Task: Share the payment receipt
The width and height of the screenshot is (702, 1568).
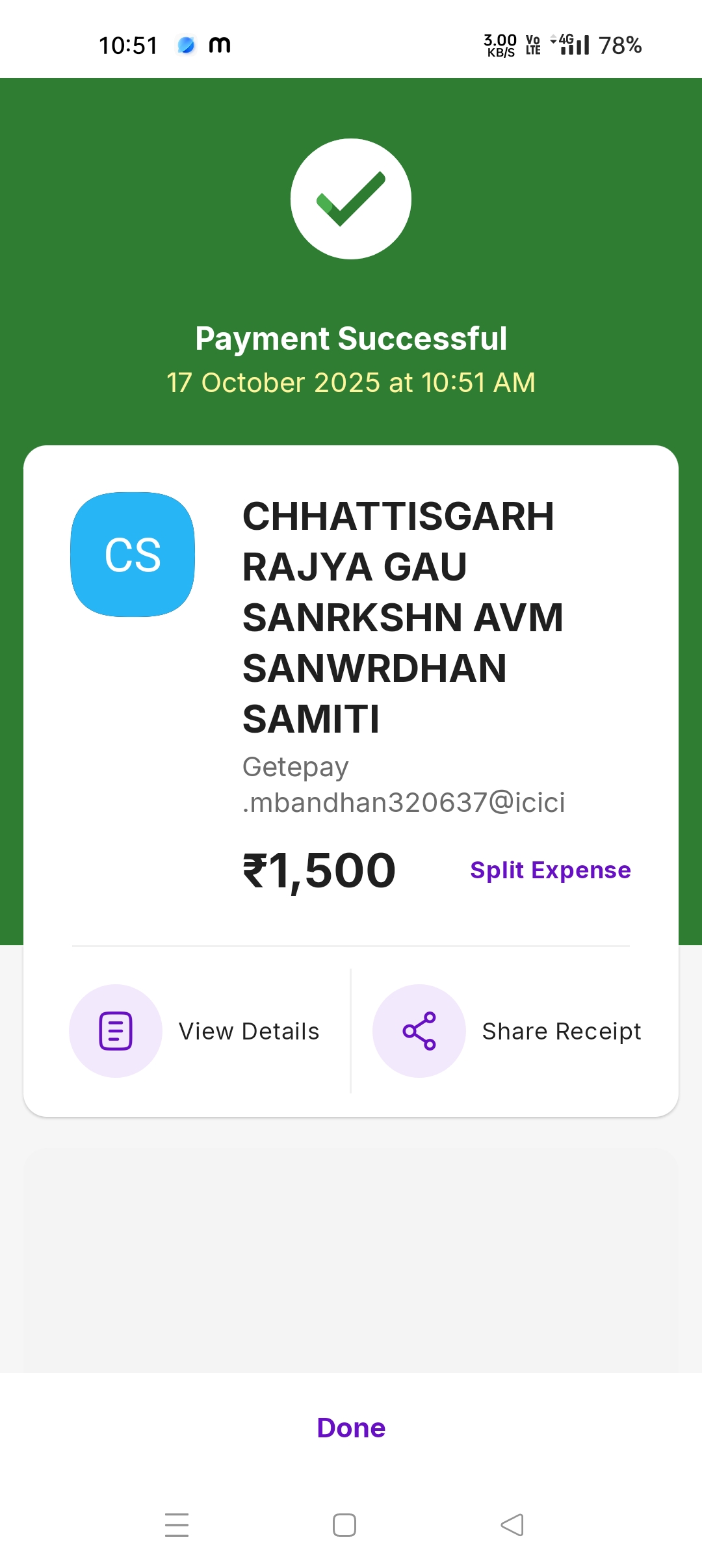Action: click(x=507, y=1031)
